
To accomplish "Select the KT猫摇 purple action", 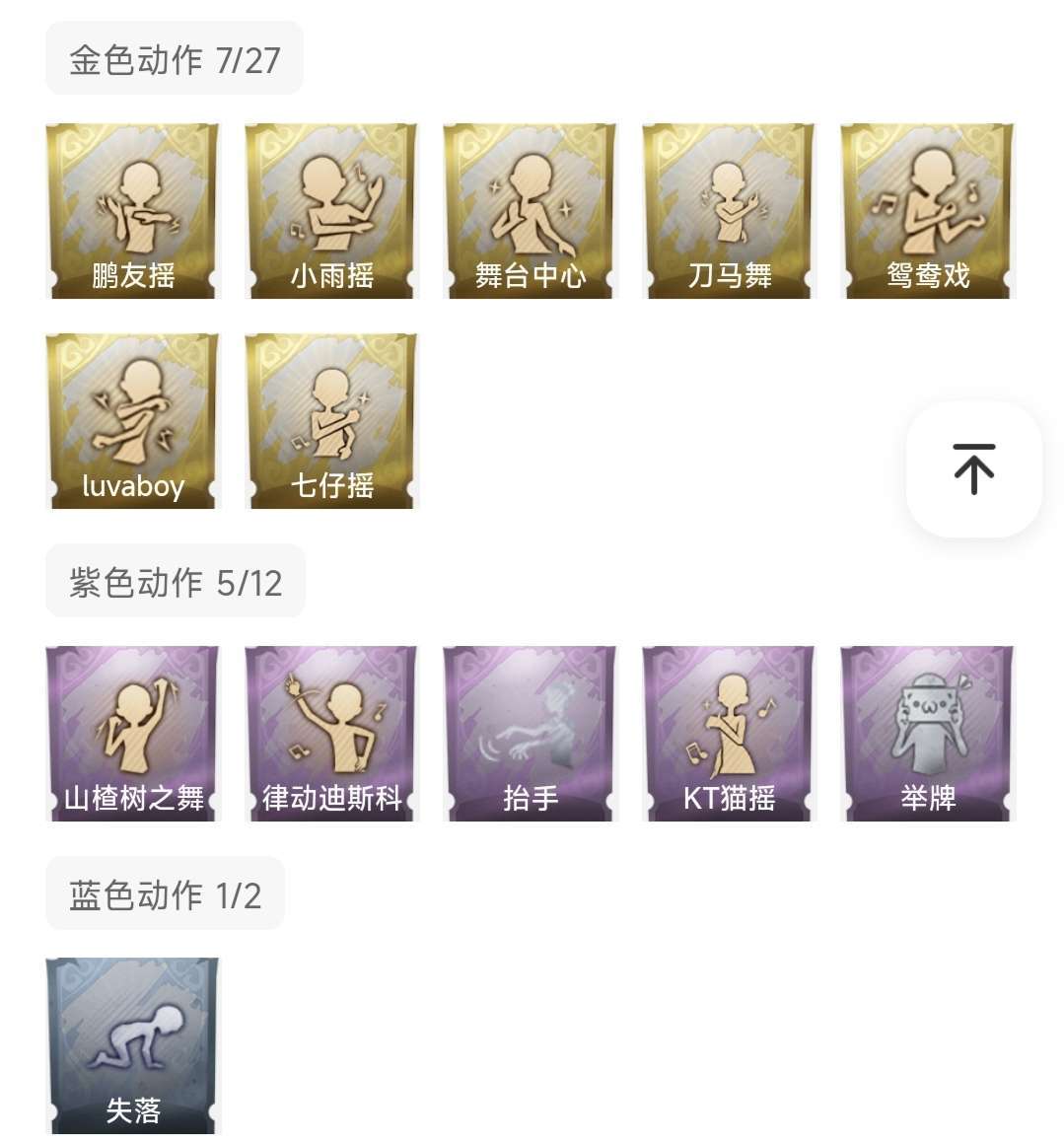I will pos(729,733).
